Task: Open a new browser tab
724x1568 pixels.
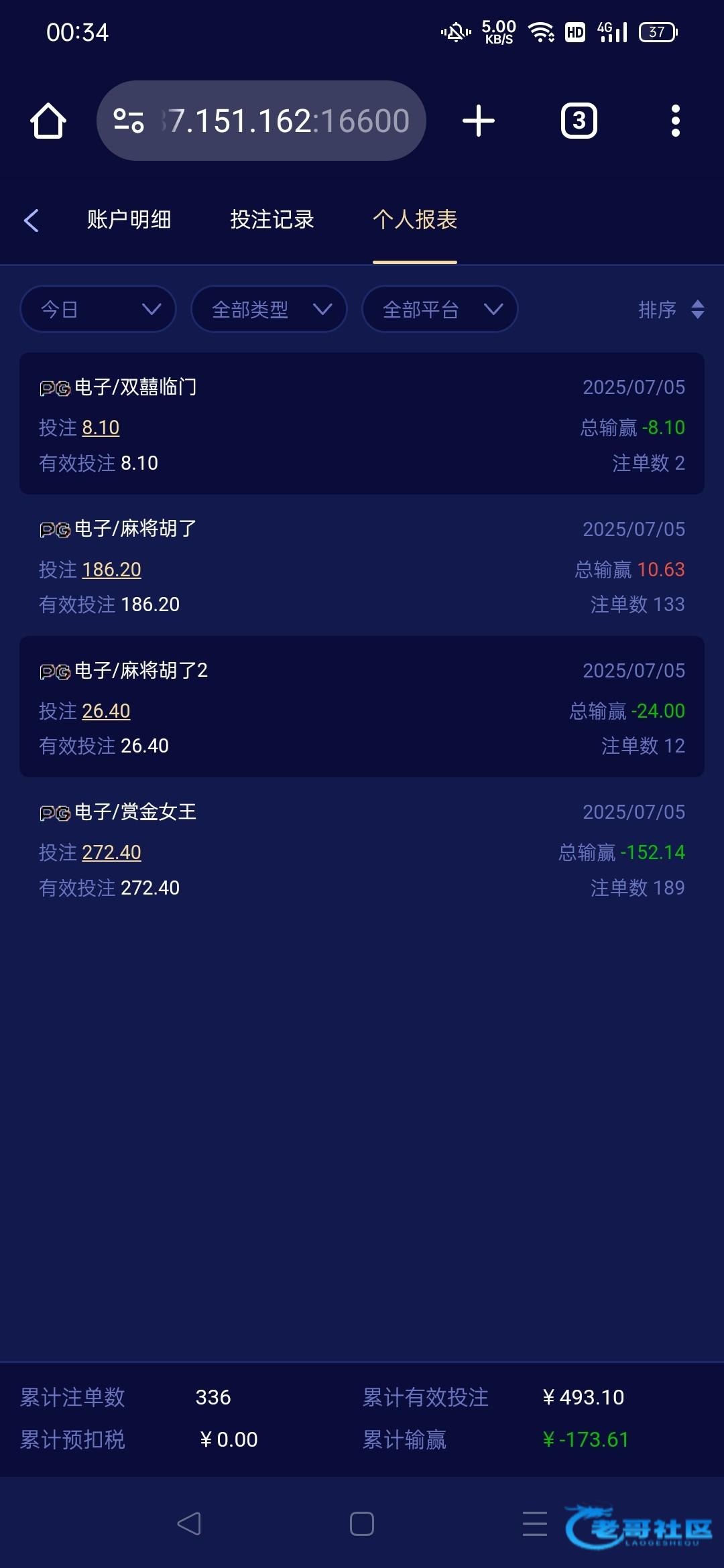Action: 479,121
